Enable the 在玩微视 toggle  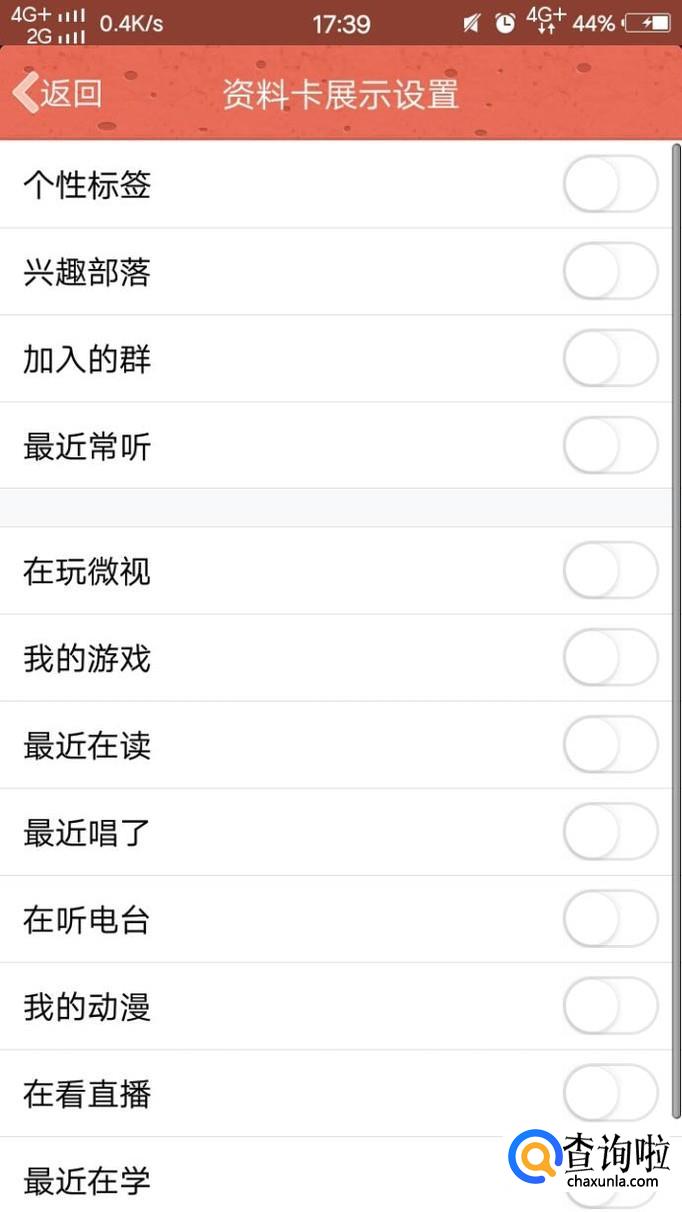coord(610,571)
